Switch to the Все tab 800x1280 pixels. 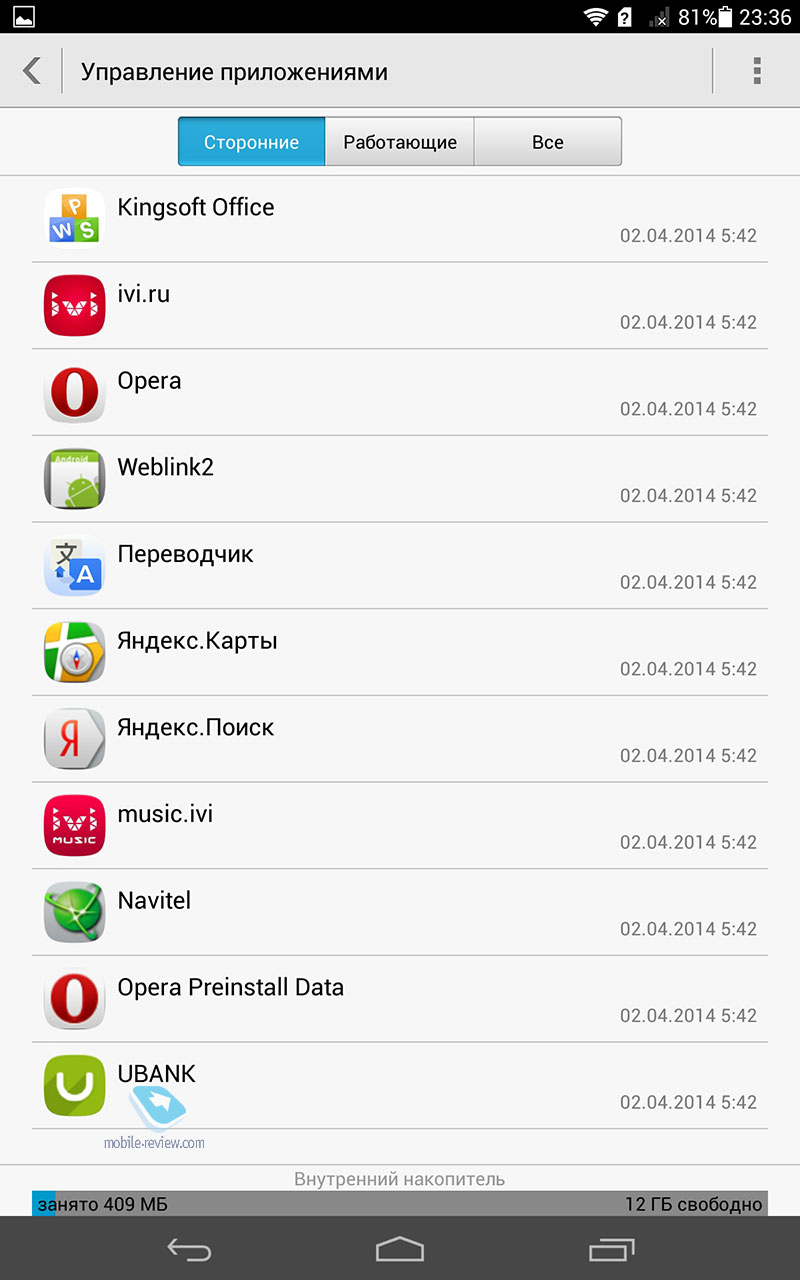(548, 142)
